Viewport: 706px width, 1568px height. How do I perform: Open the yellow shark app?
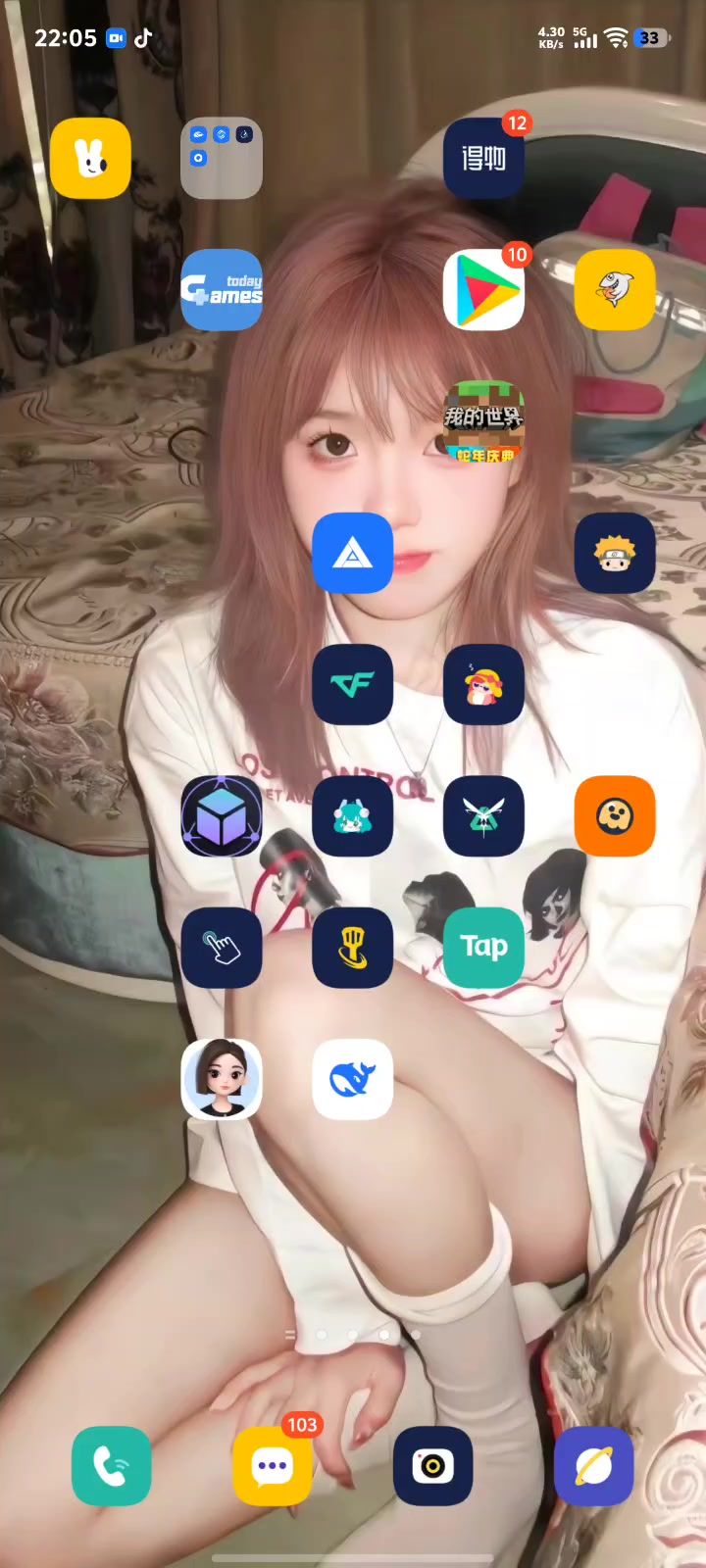[x=615, y=290]
